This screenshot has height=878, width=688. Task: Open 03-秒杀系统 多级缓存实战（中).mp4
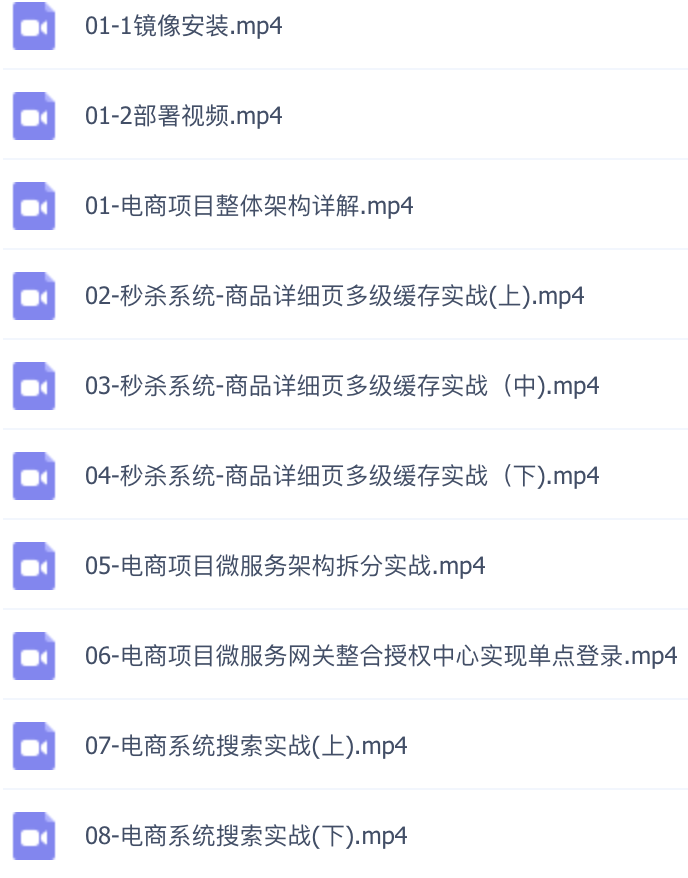pos(341,387)
